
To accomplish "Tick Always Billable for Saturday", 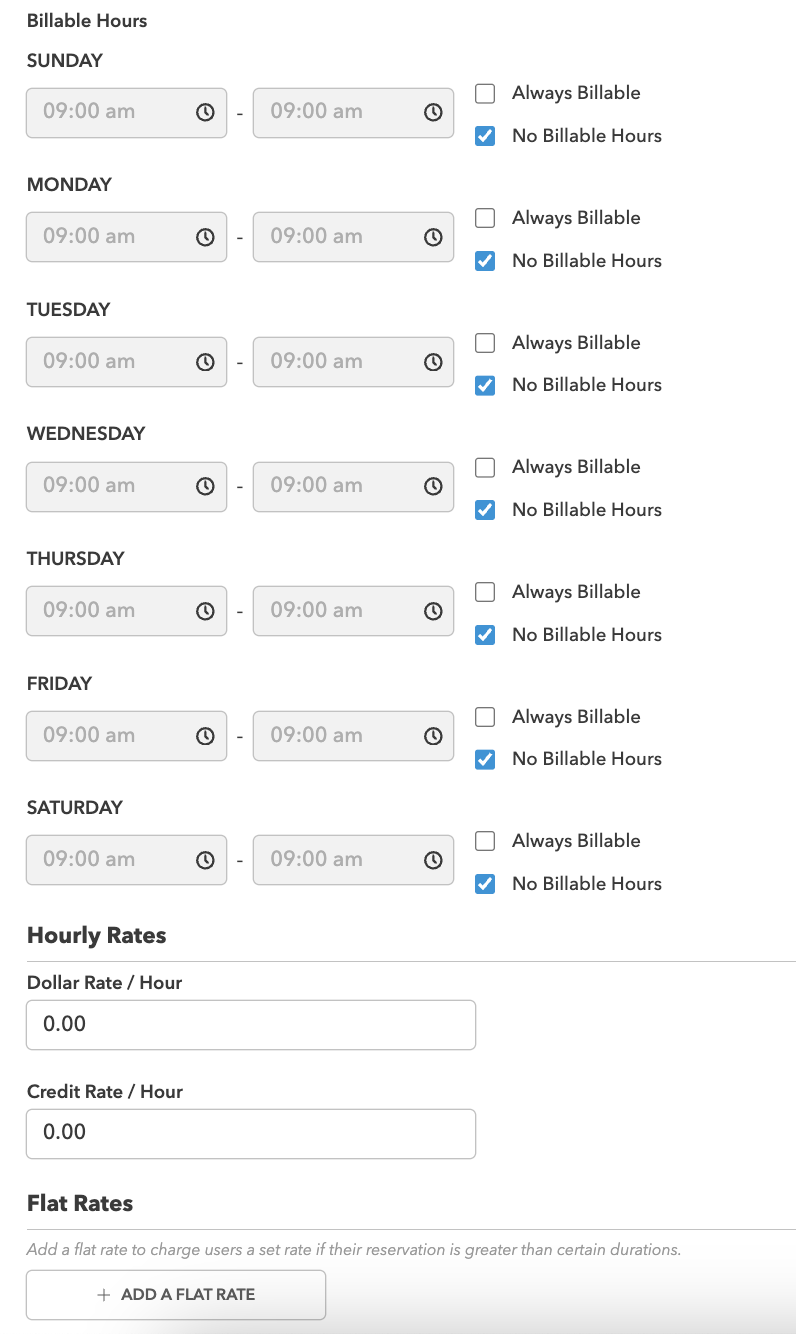I will pyautogui.click(x=485, y=841).
